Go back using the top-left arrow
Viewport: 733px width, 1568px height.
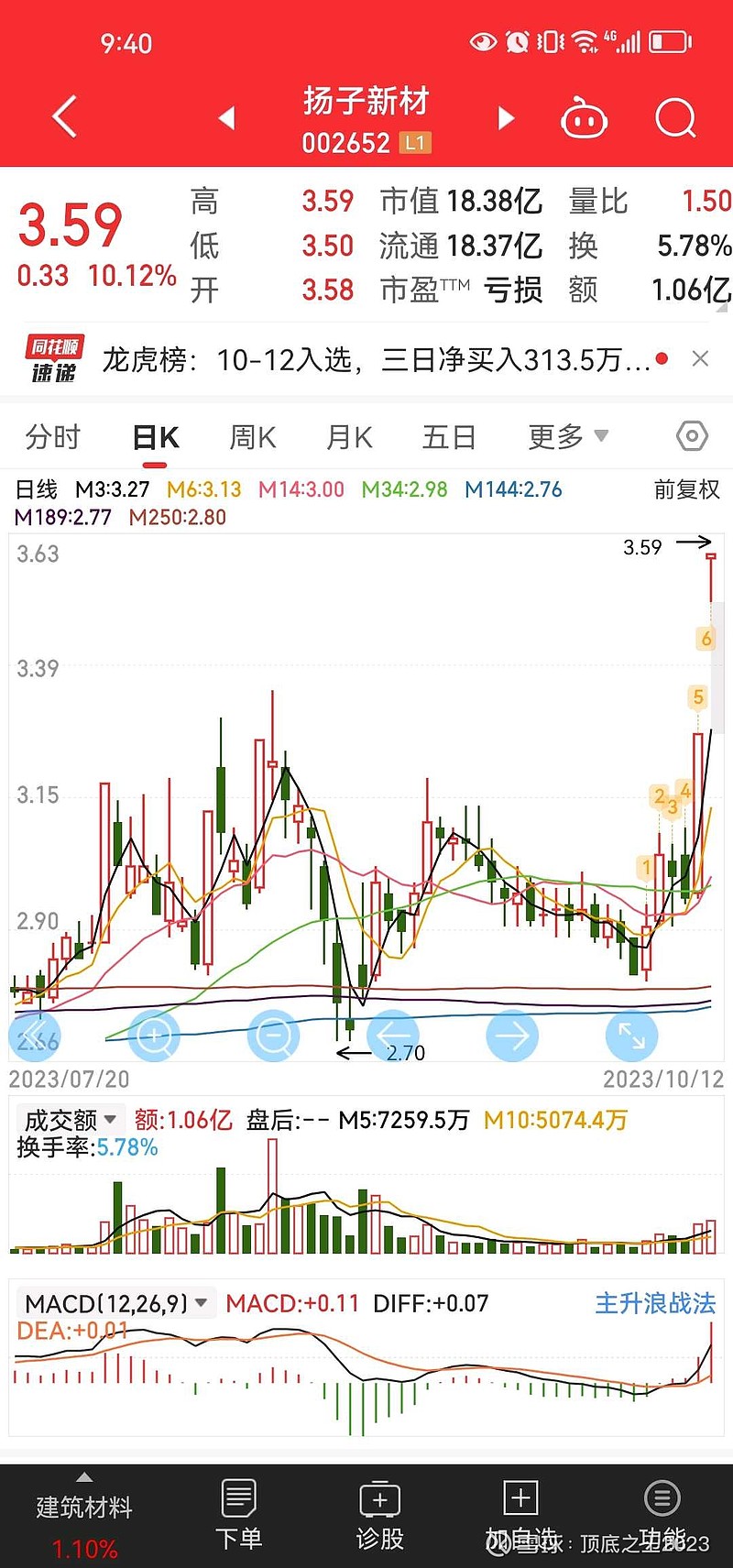64,118
